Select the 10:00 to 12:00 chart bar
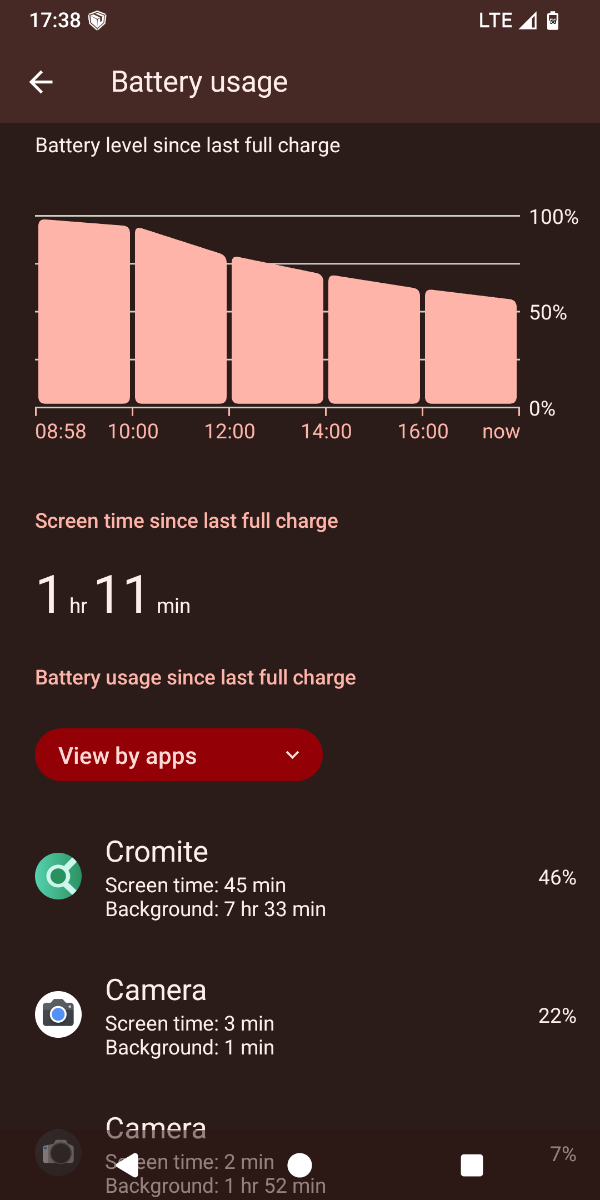 [181, 316]
